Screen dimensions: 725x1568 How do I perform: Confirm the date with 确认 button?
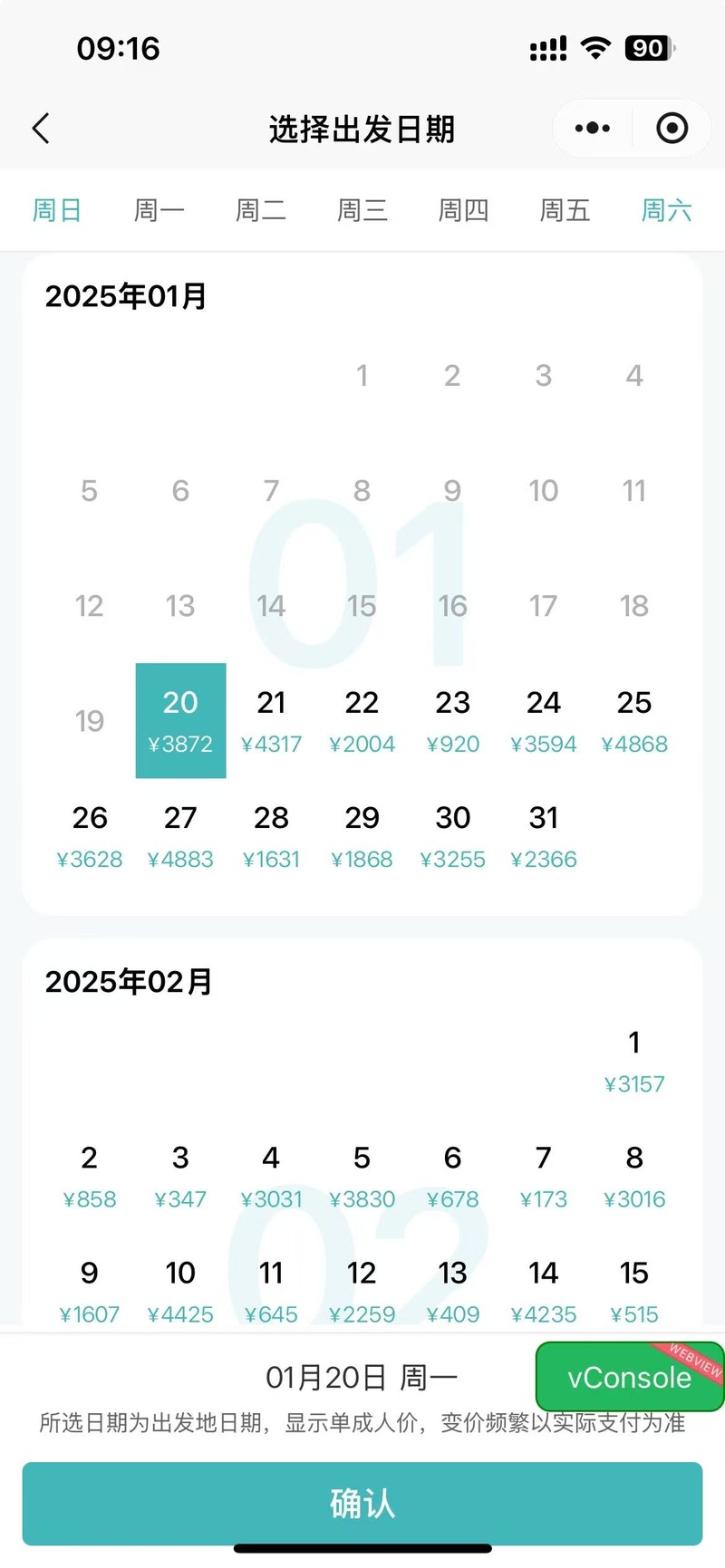point(362,1504)
